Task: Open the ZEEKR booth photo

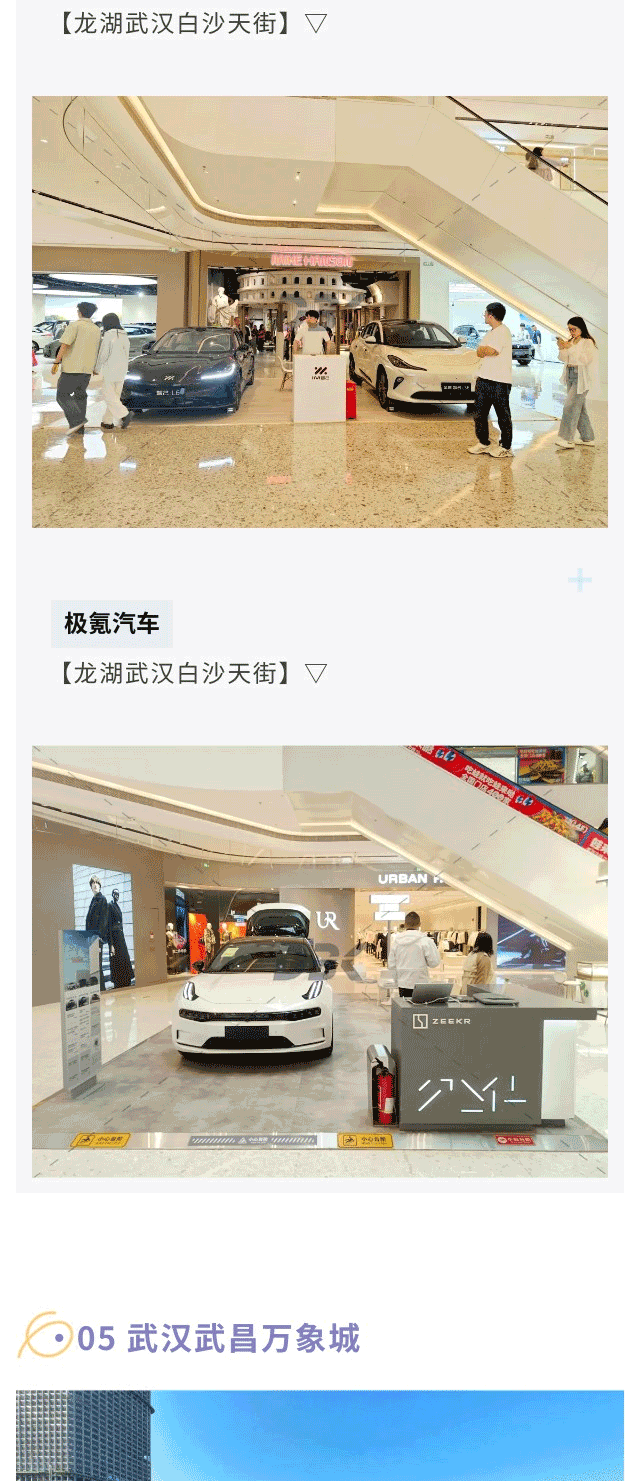Action: [320, 961]
